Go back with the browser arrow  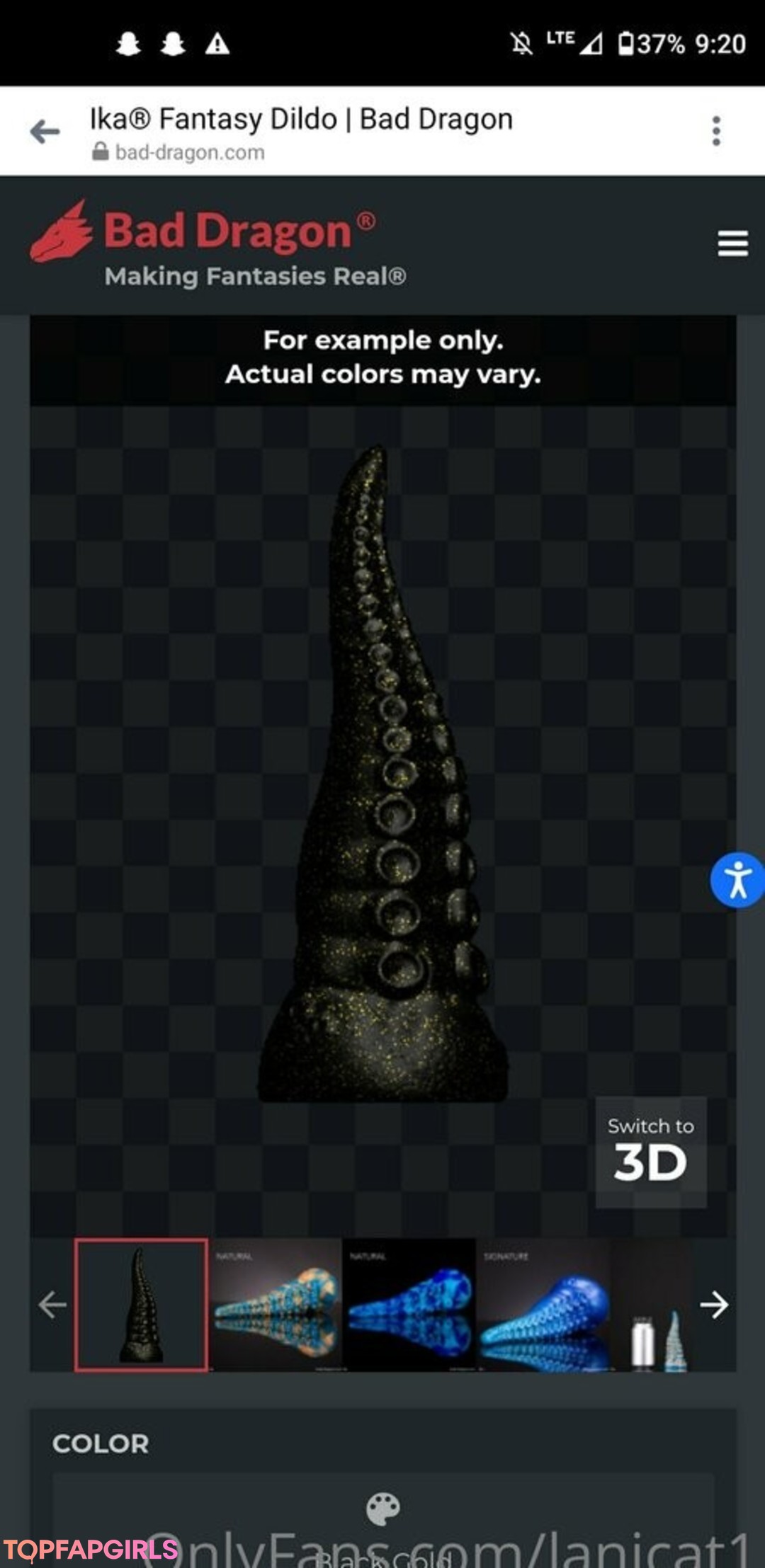[45, 132]
